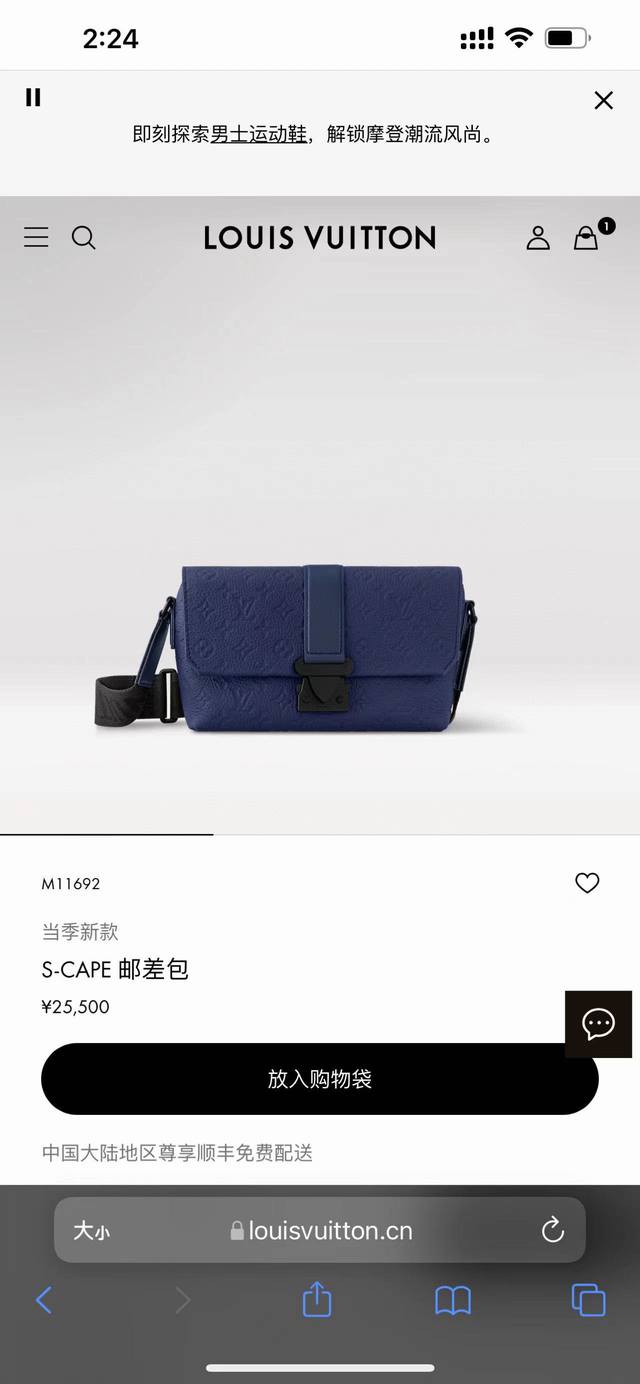640x1384 pixels.
Task: Add S-CAPE 邮差包 to wishlist
Action: tap(587, 883)
